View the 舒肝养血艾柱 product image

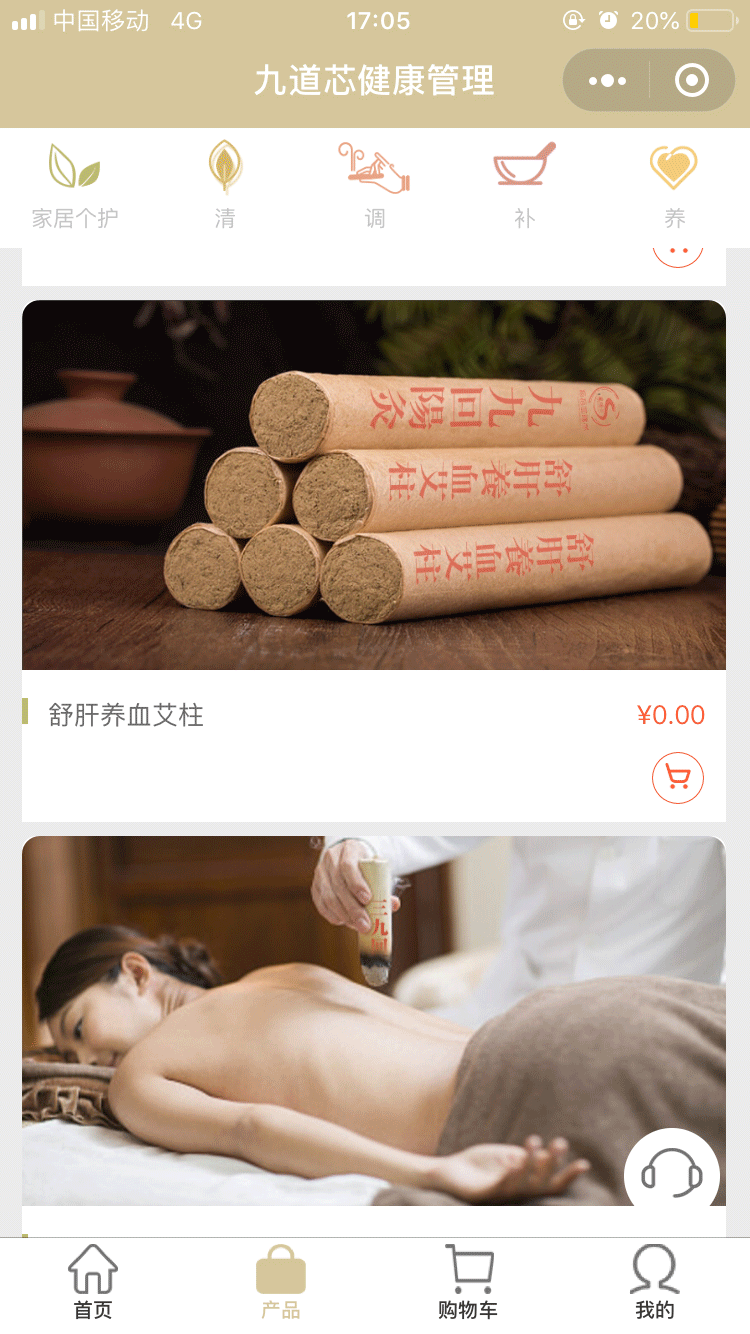(x=375, y=485)
